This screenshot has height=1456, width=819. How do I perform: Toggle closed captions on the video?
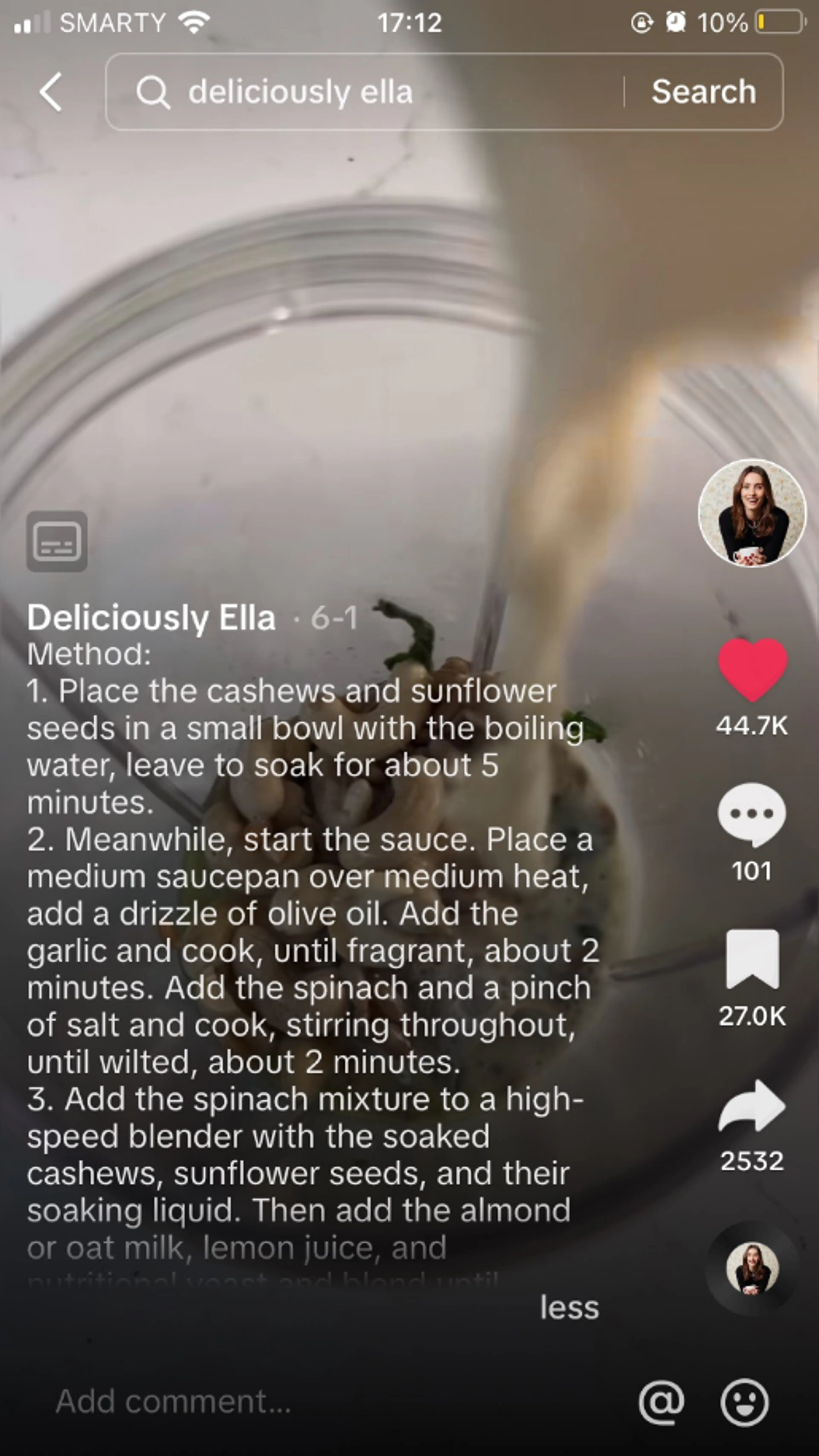coord(57,541)
